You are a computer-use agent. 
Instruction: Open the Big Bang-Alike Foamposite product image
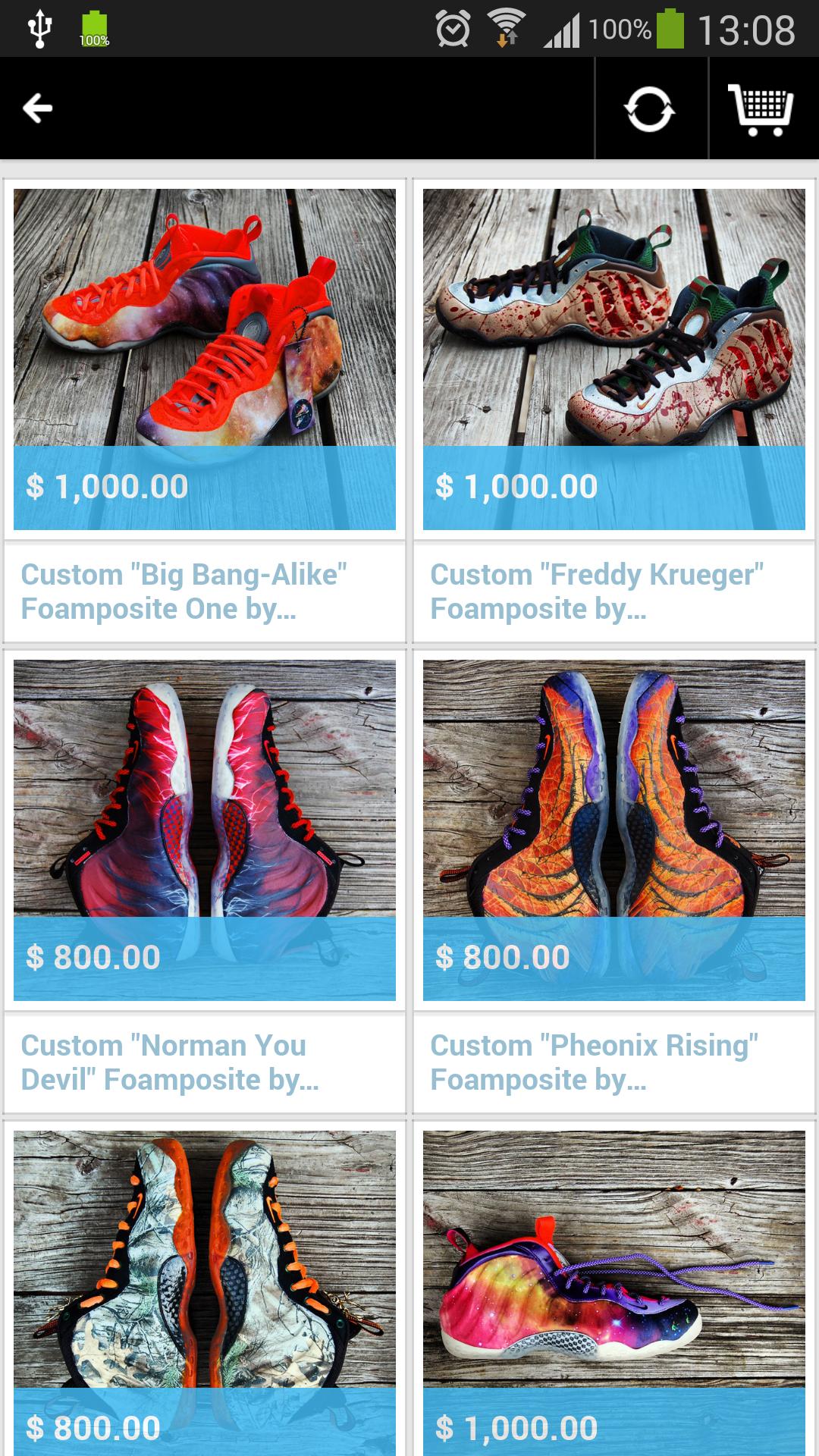click(205, 318)
